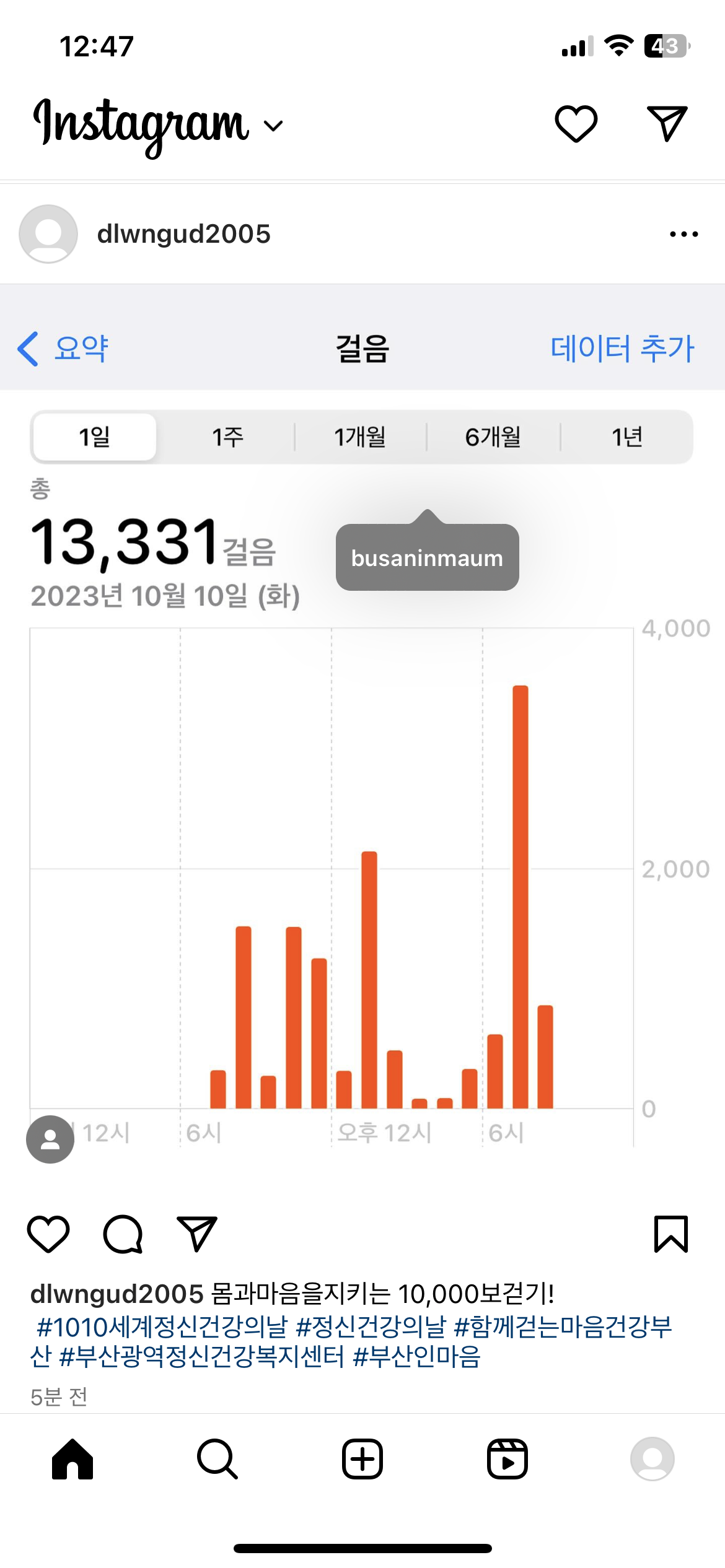Open hashtag #1010세계정신건강의날

(x=162, y=1326)
